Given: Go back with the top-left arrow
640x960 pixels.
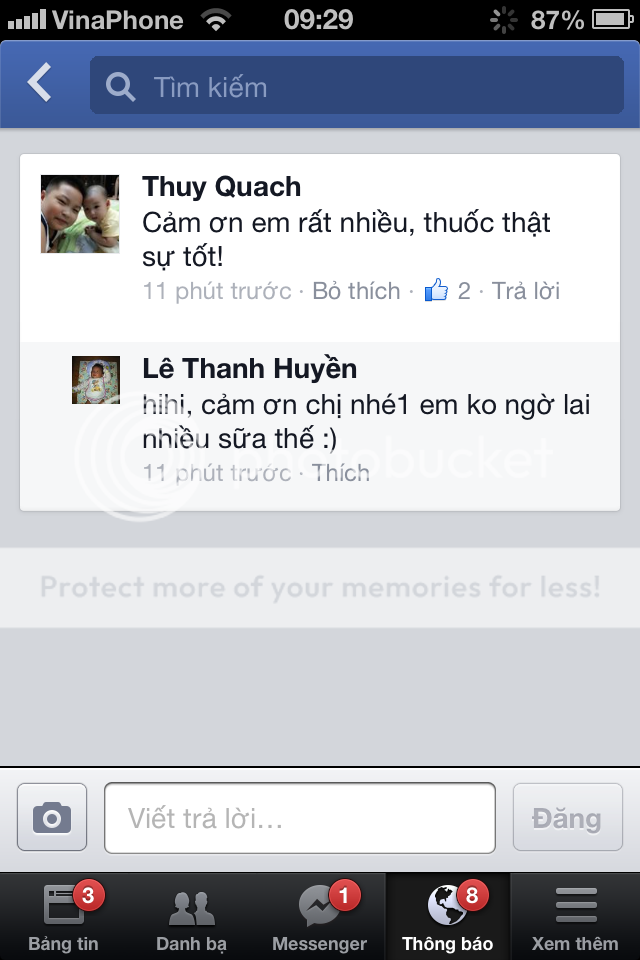Looking at the screenshot, I should click(40, 84).
